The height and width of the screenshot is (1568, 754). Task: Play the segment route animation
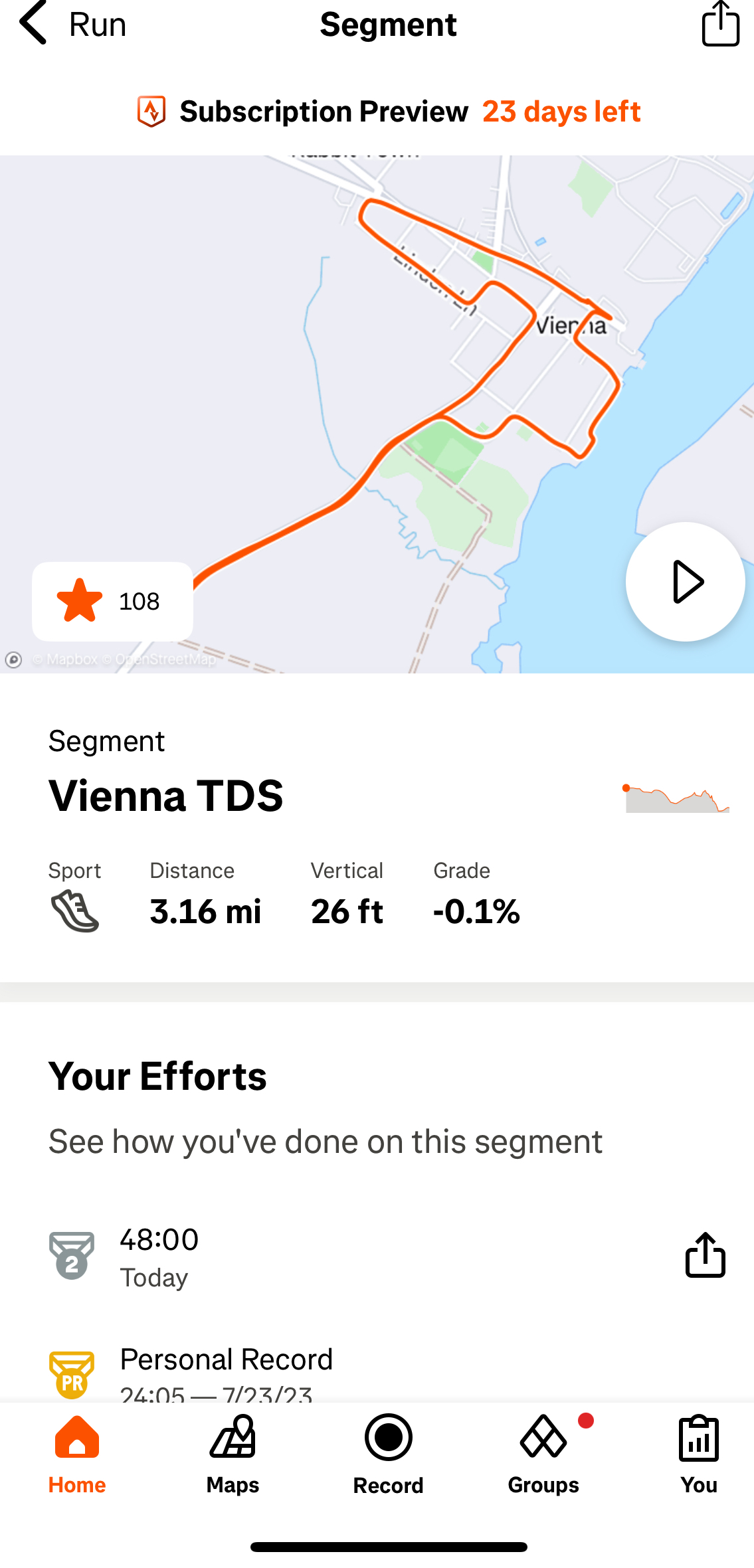click(685, 582)
